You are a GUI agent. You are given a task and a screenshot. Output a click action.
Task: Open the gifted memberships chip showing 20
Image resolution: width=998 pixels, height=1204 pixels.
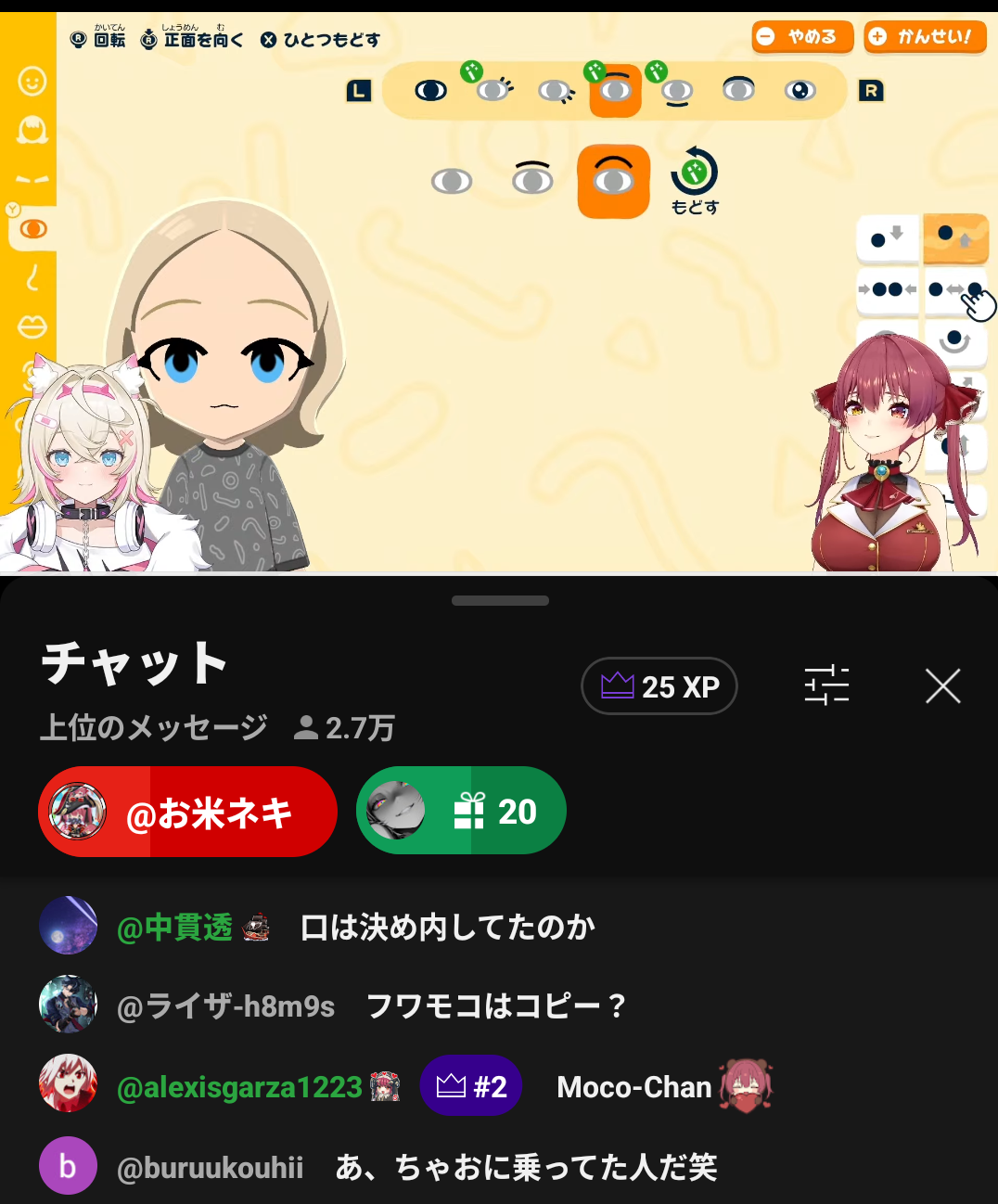pyautogui.click(x=461, y=811)
